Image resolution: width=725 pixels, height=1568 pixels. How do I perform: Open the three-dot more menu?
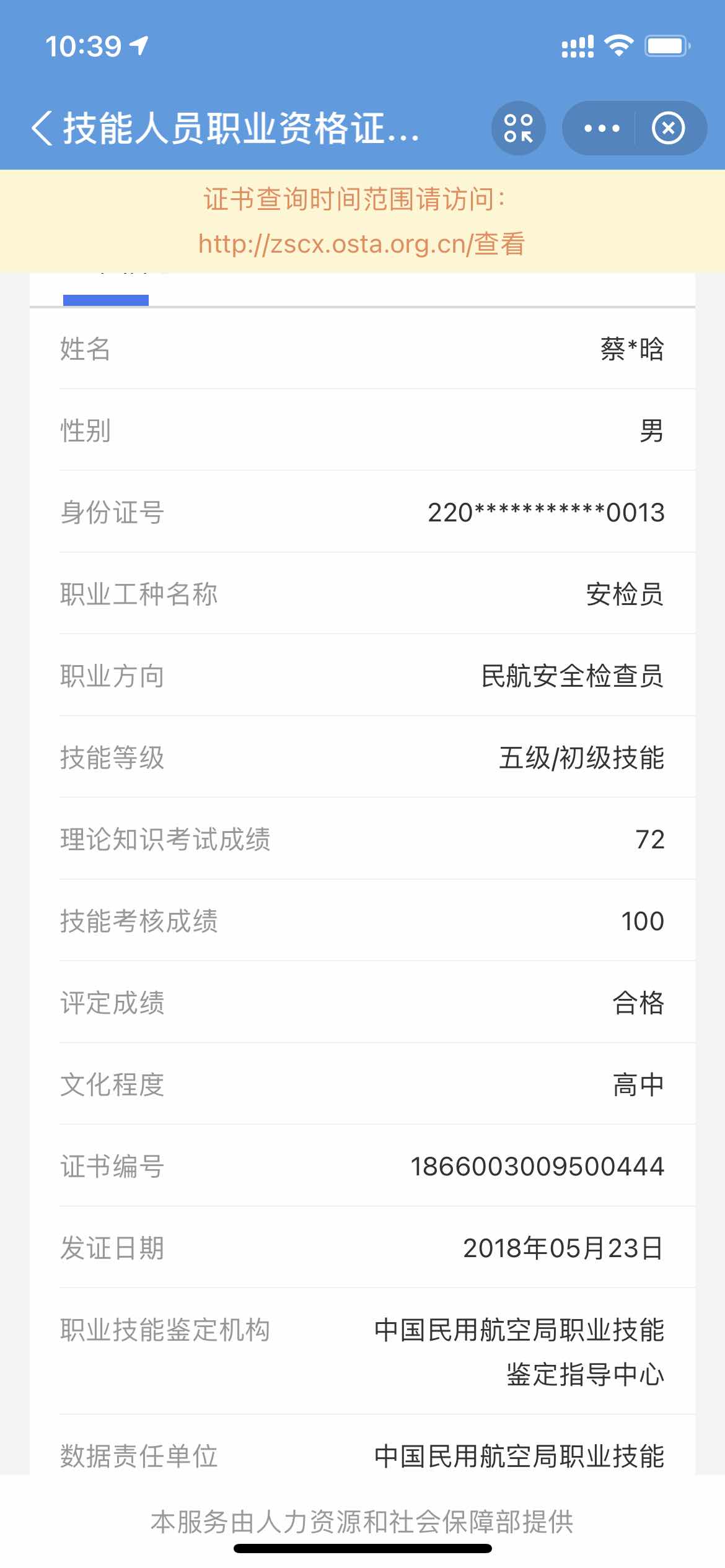click(601, 129)
